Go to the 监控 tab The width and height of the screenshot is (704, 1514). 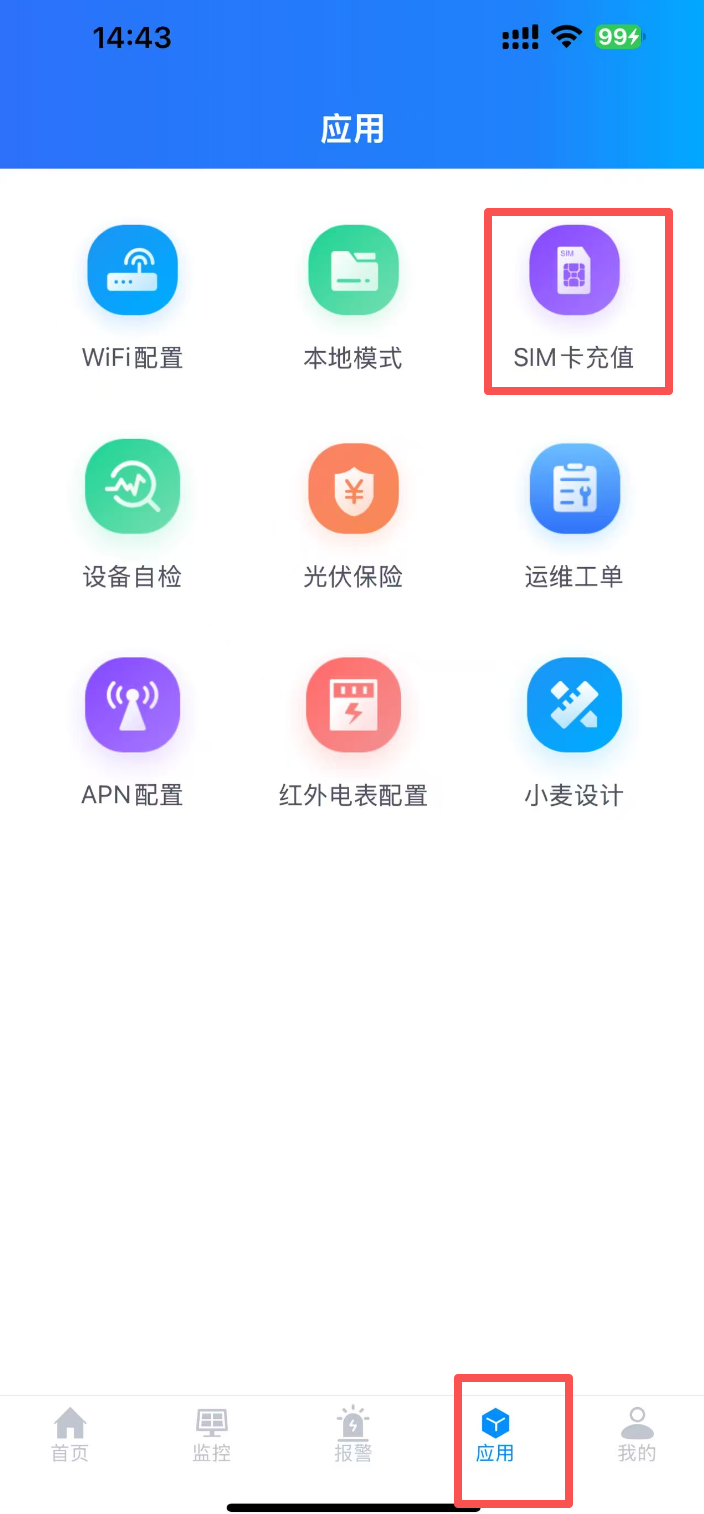[211, 1434]
